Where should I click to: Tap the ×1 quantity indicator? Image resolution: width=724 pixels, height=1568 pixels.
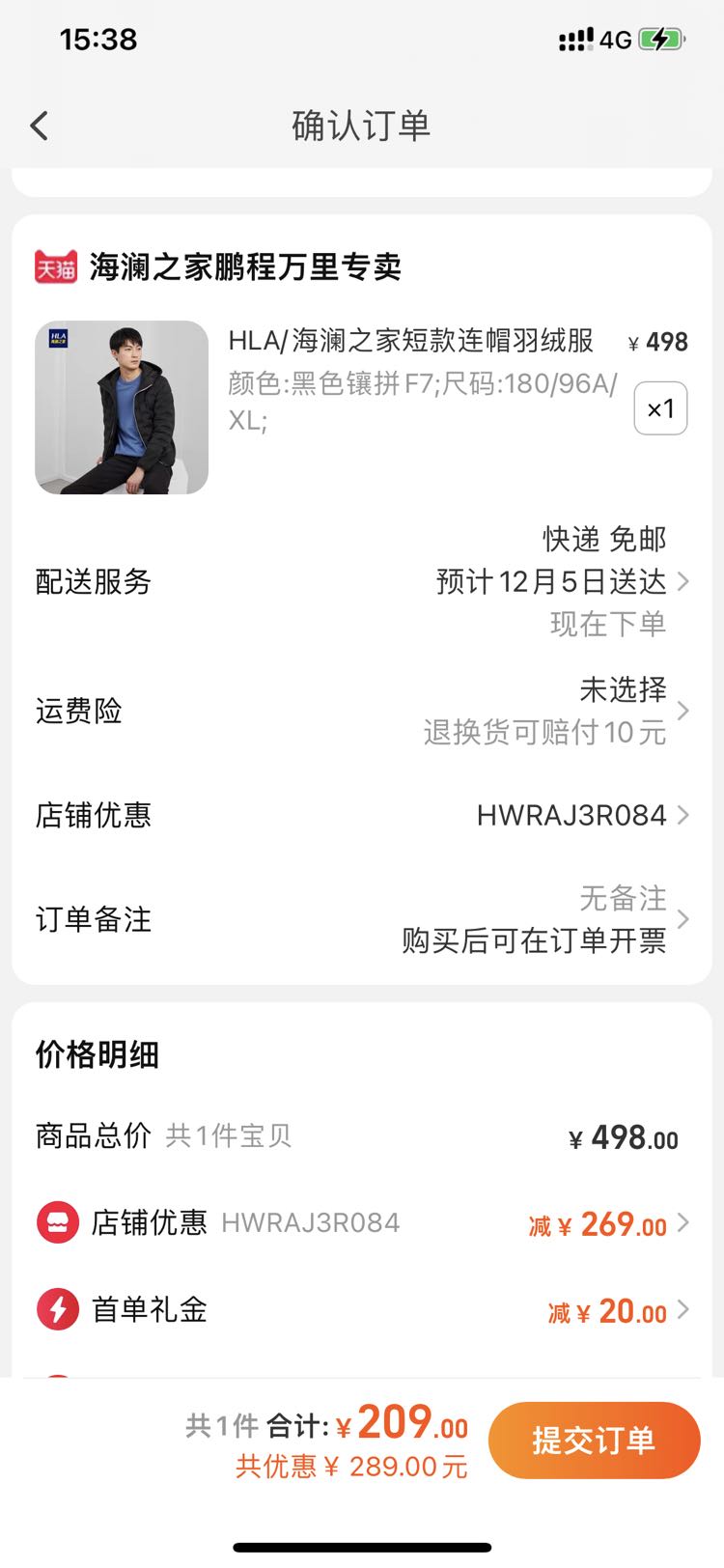pos(660,408)
